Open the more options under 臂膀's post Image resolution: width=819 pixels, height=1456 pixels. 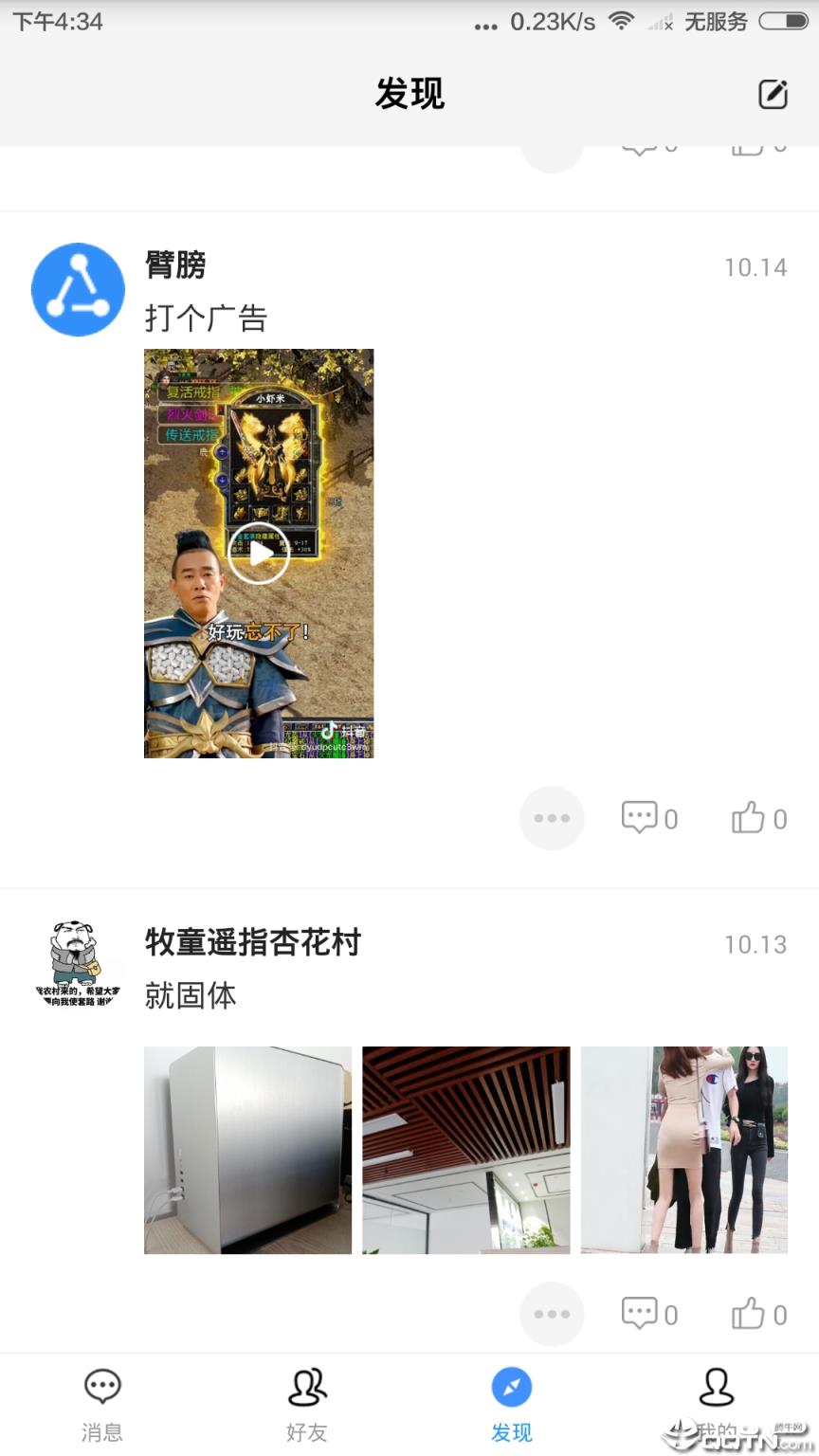[x=552, y=818]
